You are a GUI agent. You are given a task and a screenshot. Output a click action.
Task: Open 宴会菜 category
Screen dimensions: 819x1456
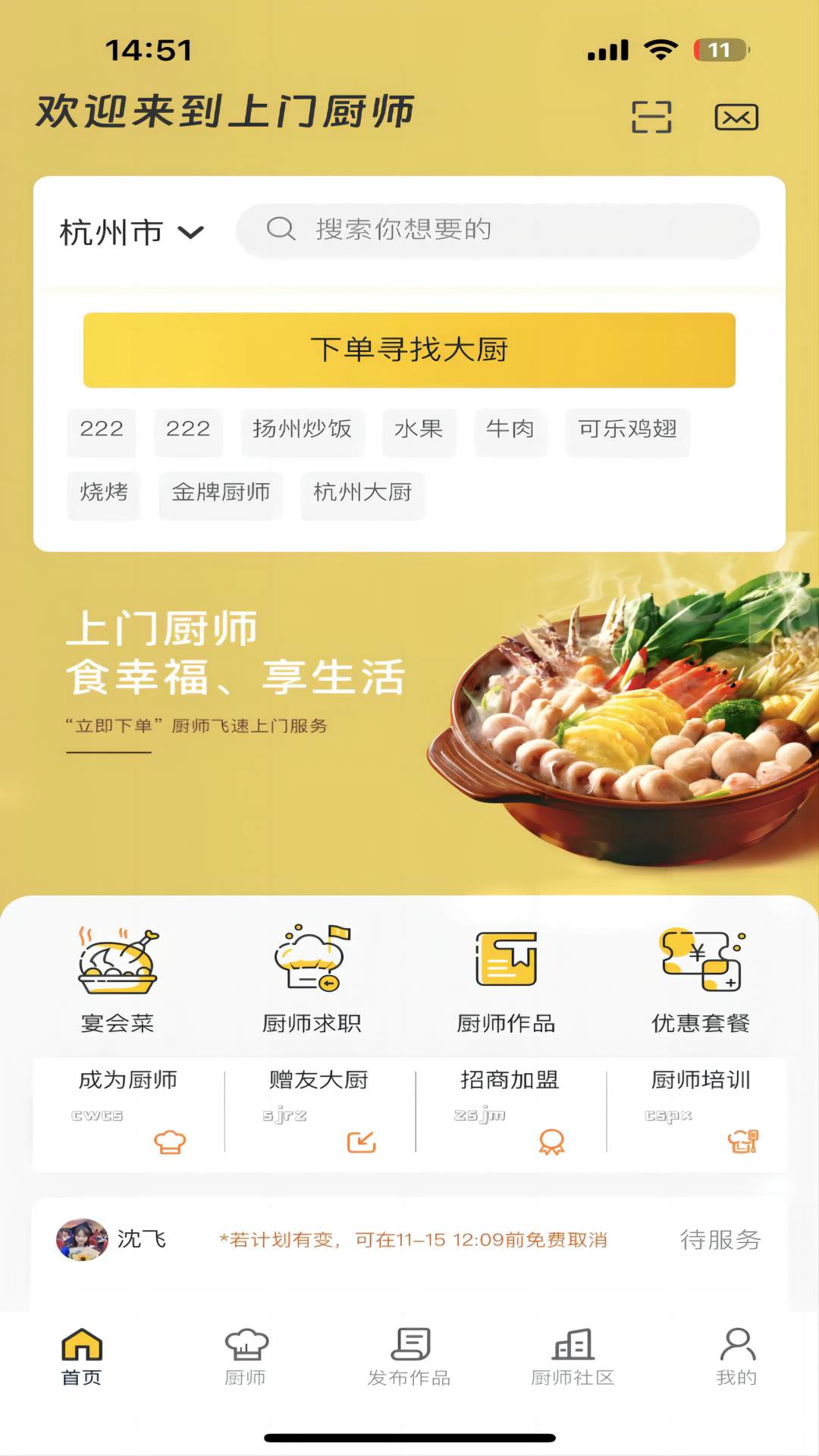[x=118, y=978]
